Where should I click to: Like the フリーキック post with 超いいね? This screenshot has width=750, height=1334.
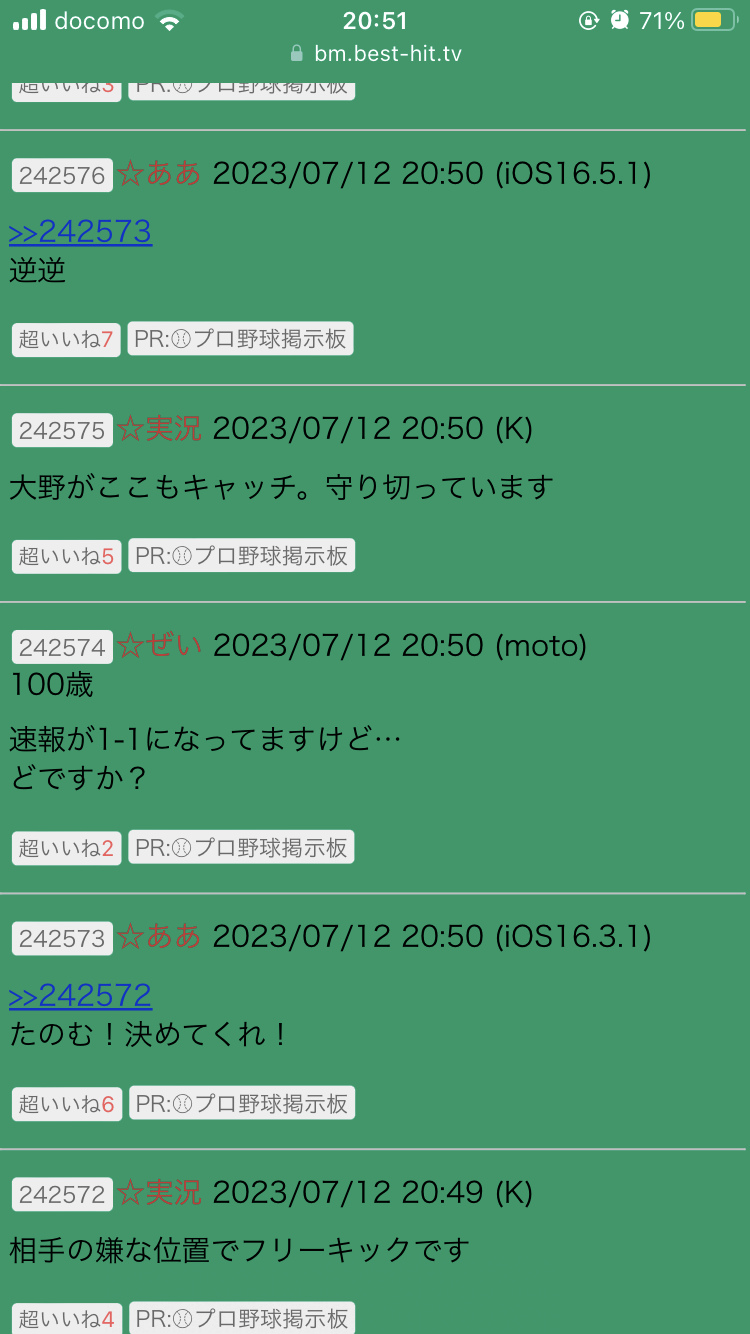click(66, 1319)
